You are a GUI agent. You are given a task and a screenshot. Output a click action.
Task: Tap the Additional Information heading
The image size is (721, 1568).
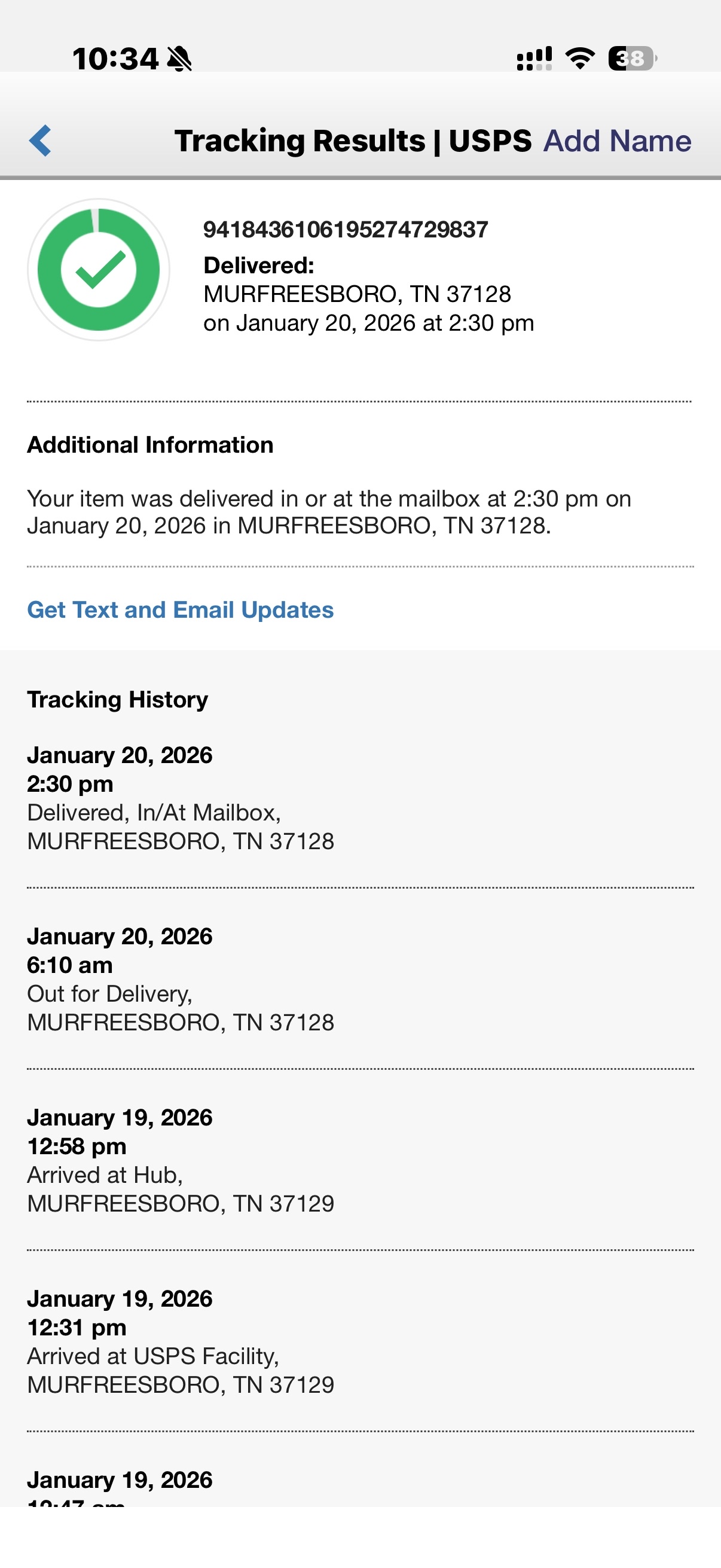pyautogui.click(x=150, y=444)
